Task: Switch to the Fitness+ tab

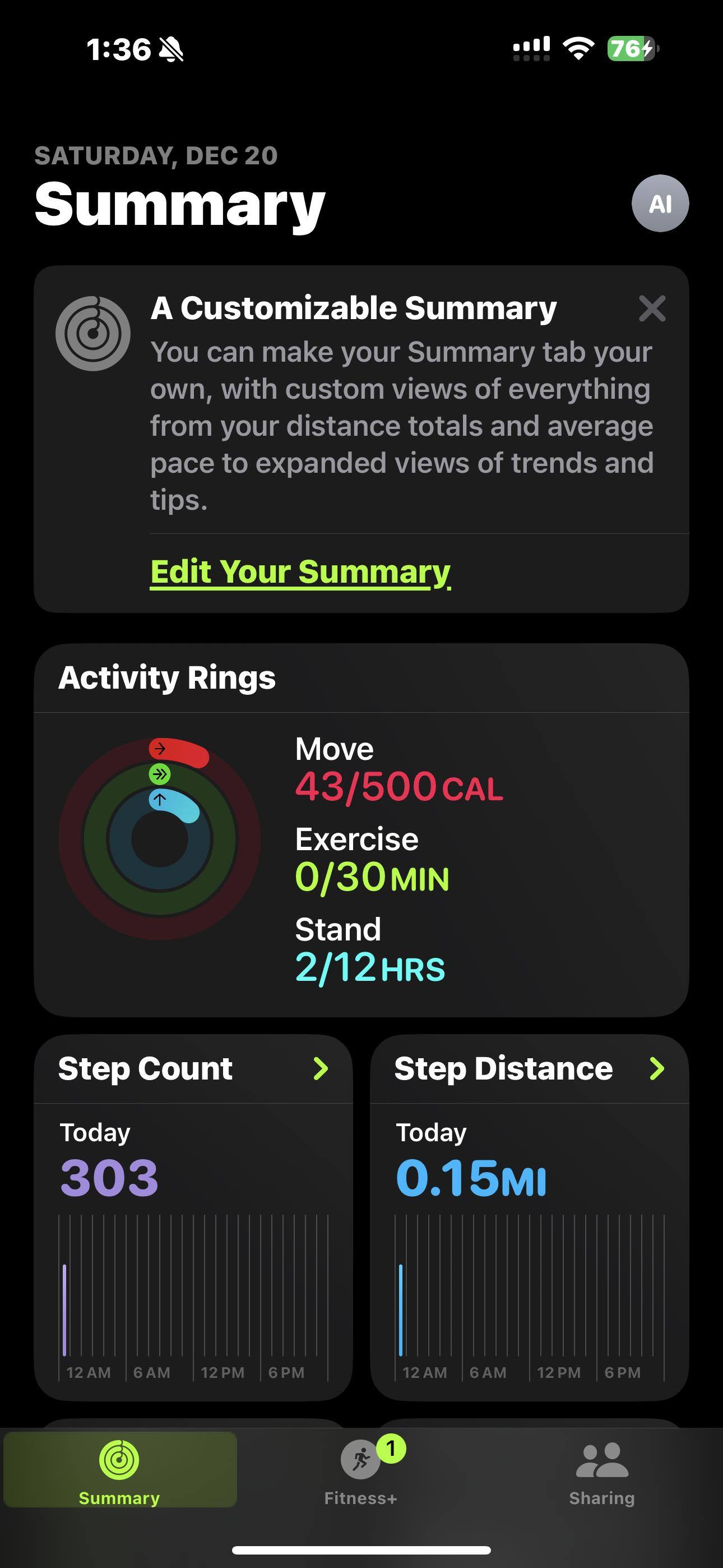Action: tap(361, 1469)
